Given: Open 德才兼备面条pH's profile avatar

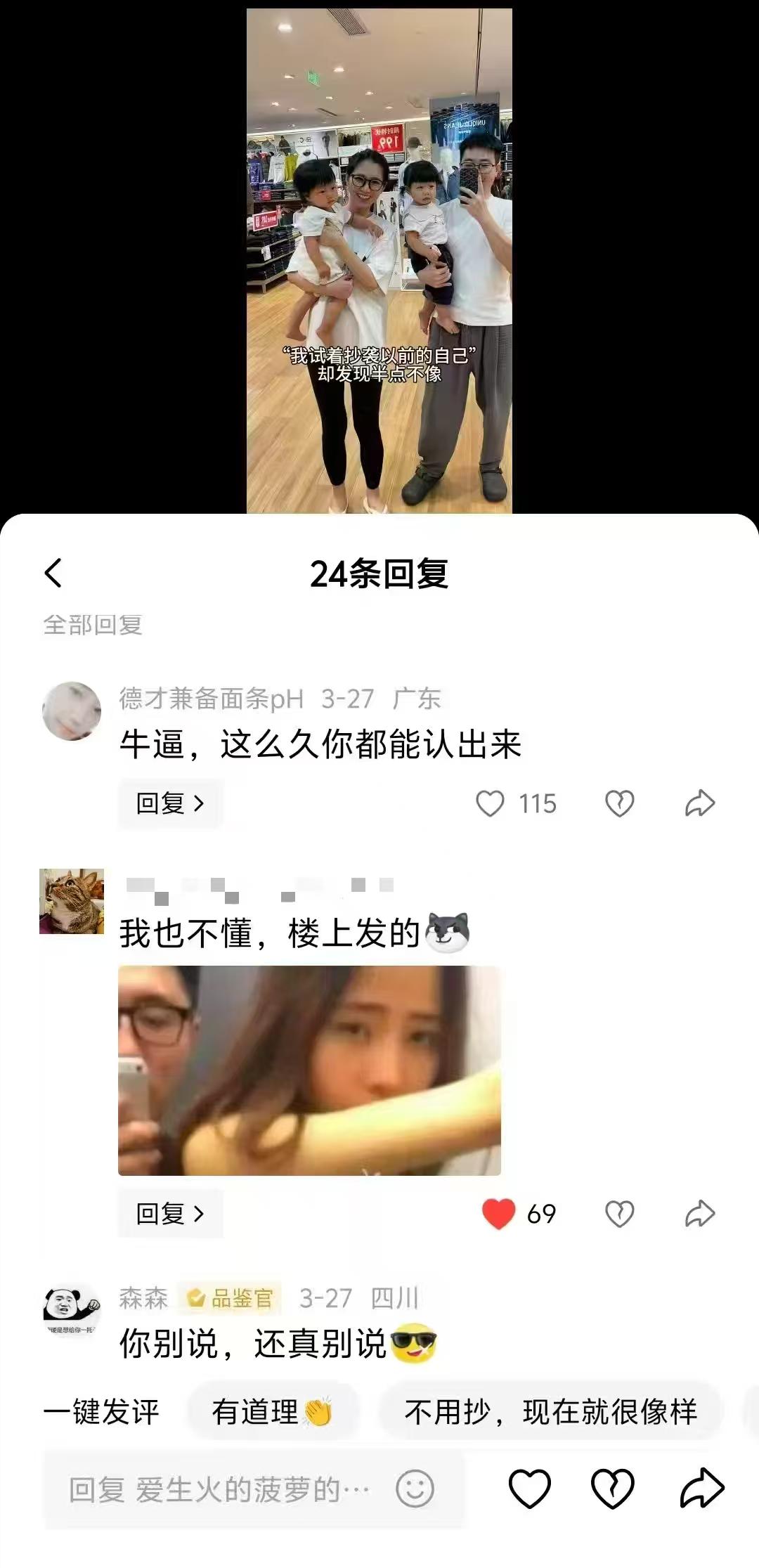Looking at the screenshot, I should [x=72, y=711].
